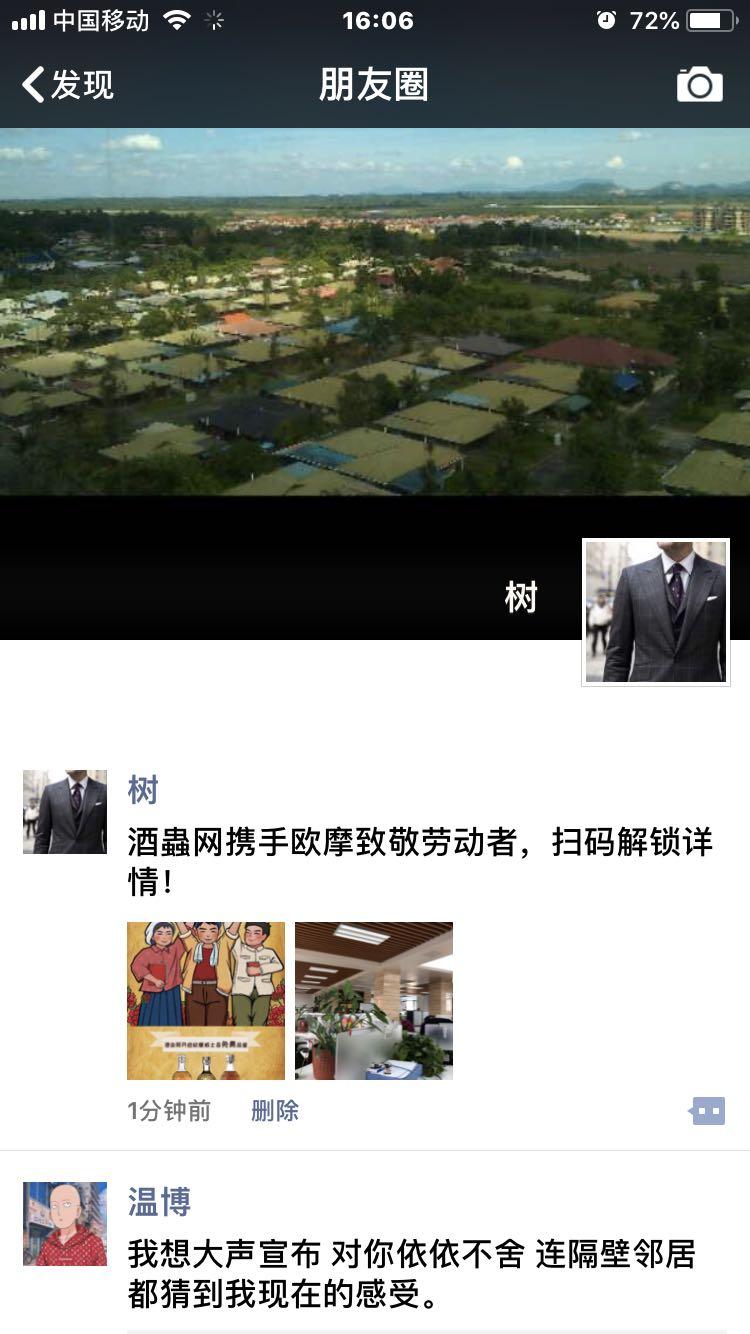Tap the username 树 above the post text
750x1334 pixels.
[x=140, y=791]
